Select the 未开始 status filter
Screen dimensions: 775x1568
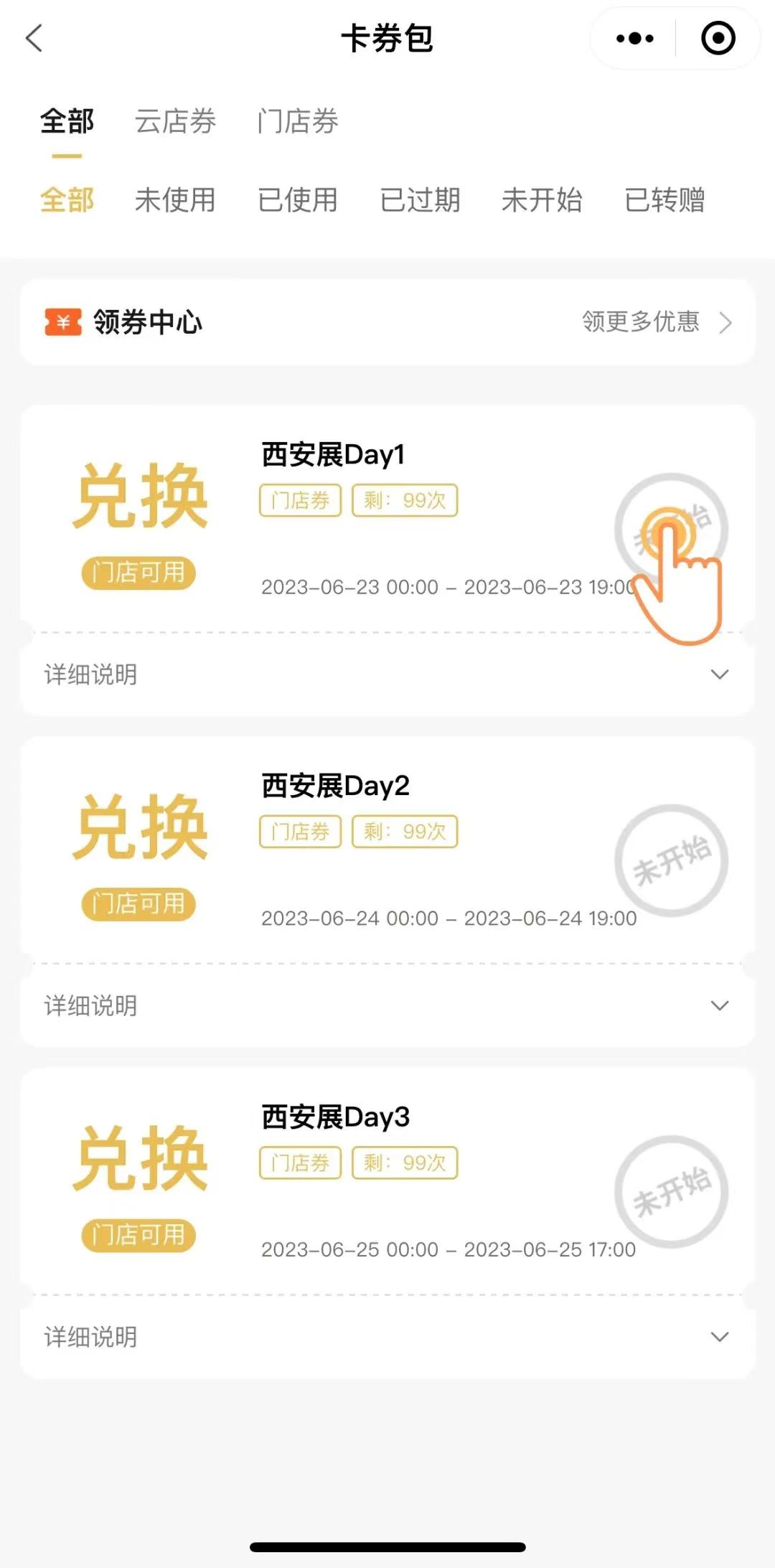[542, 200]
